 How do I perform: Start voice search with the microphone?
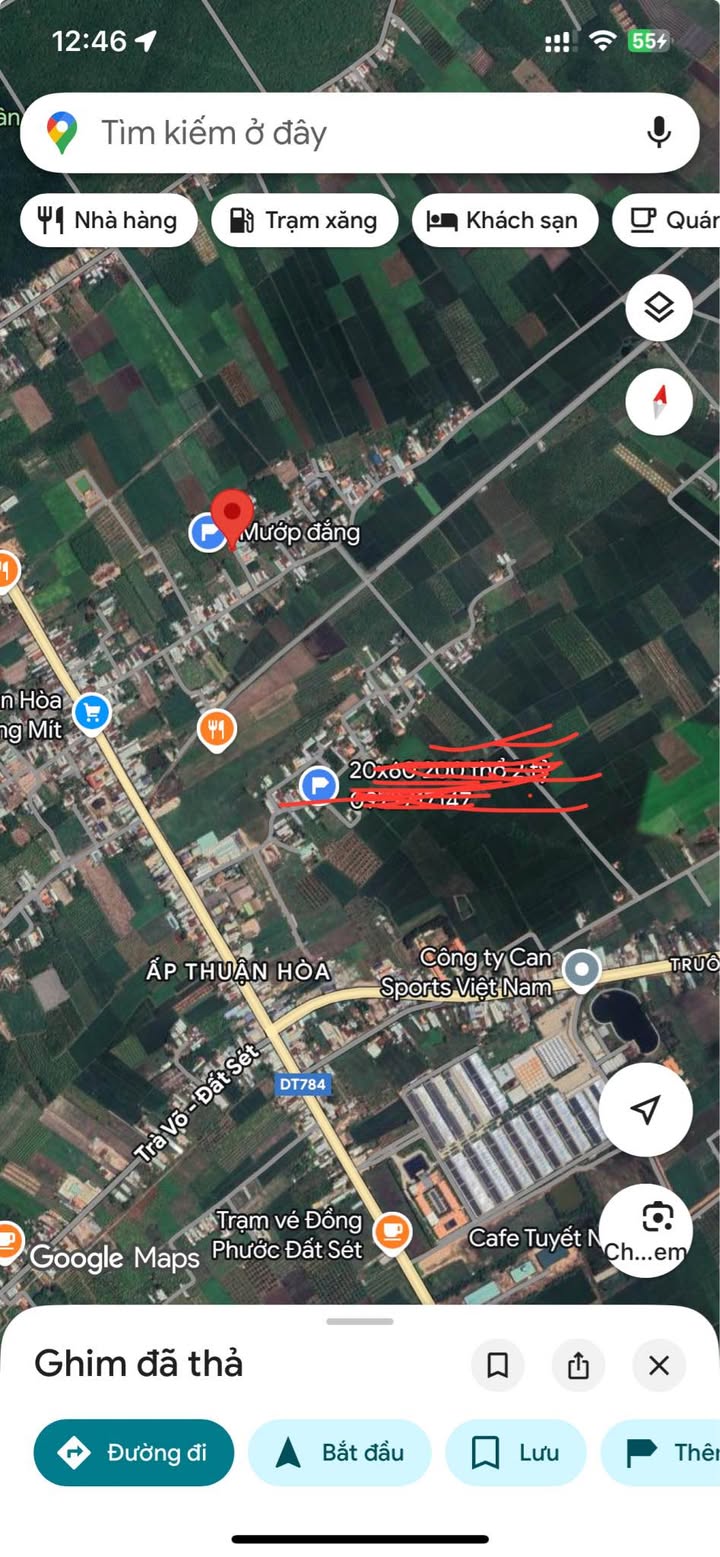click(x=658, y=133)
